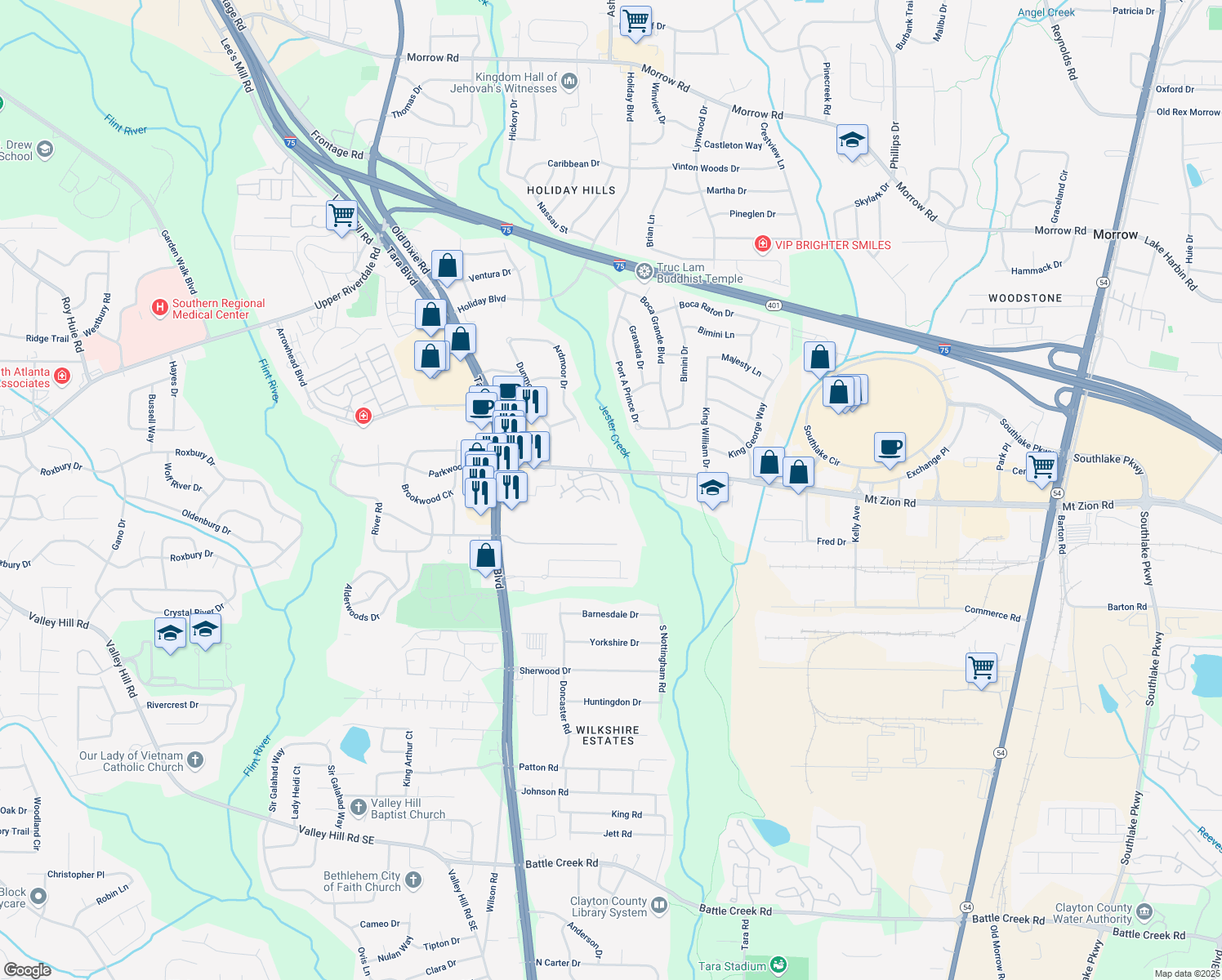Select the shopping cart marker by Upper Riverdale Rd
This screenshot has width=1222, height=980.
[341, 216]
